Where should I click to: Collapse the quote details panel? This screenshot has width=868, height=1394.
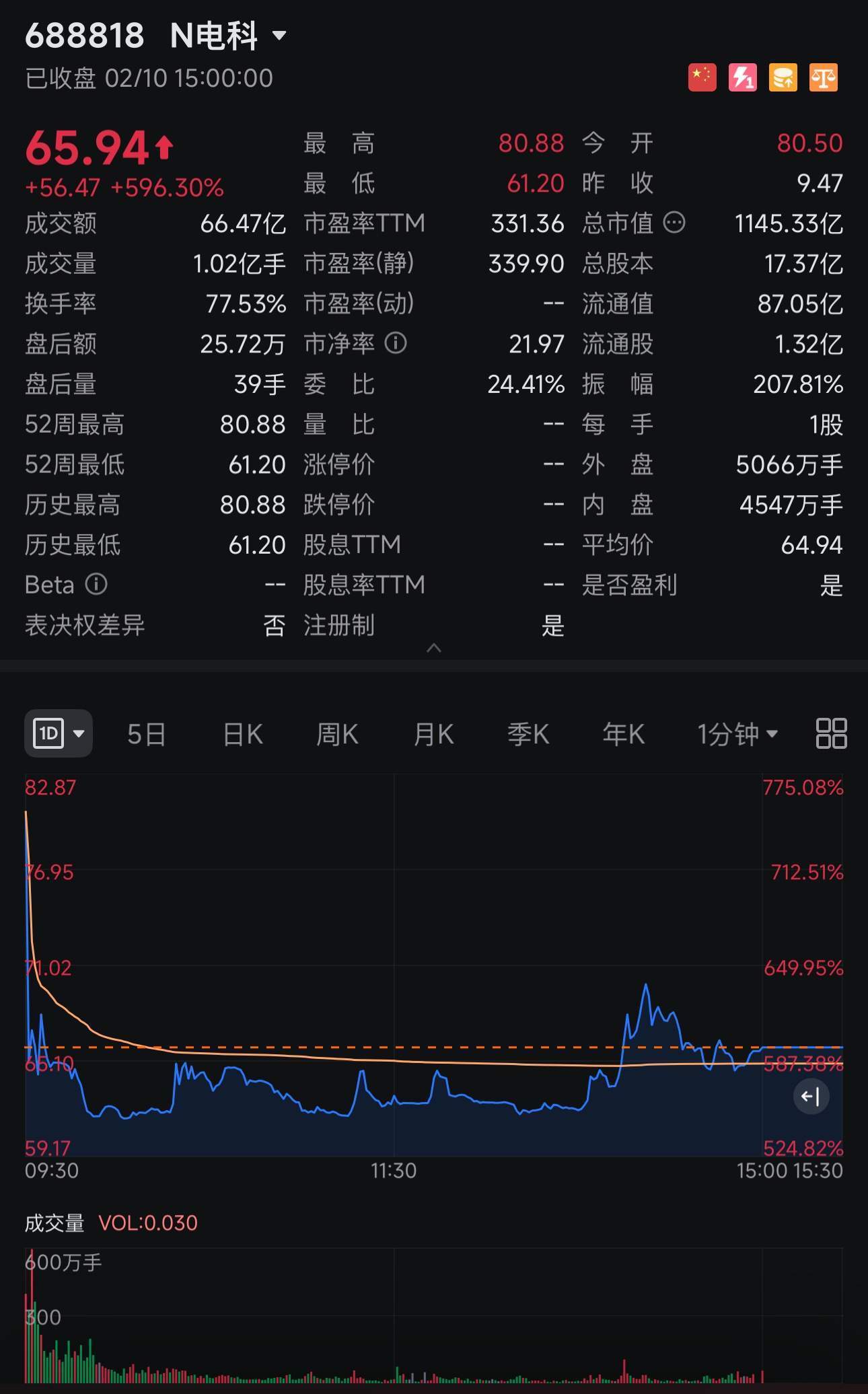434,648
